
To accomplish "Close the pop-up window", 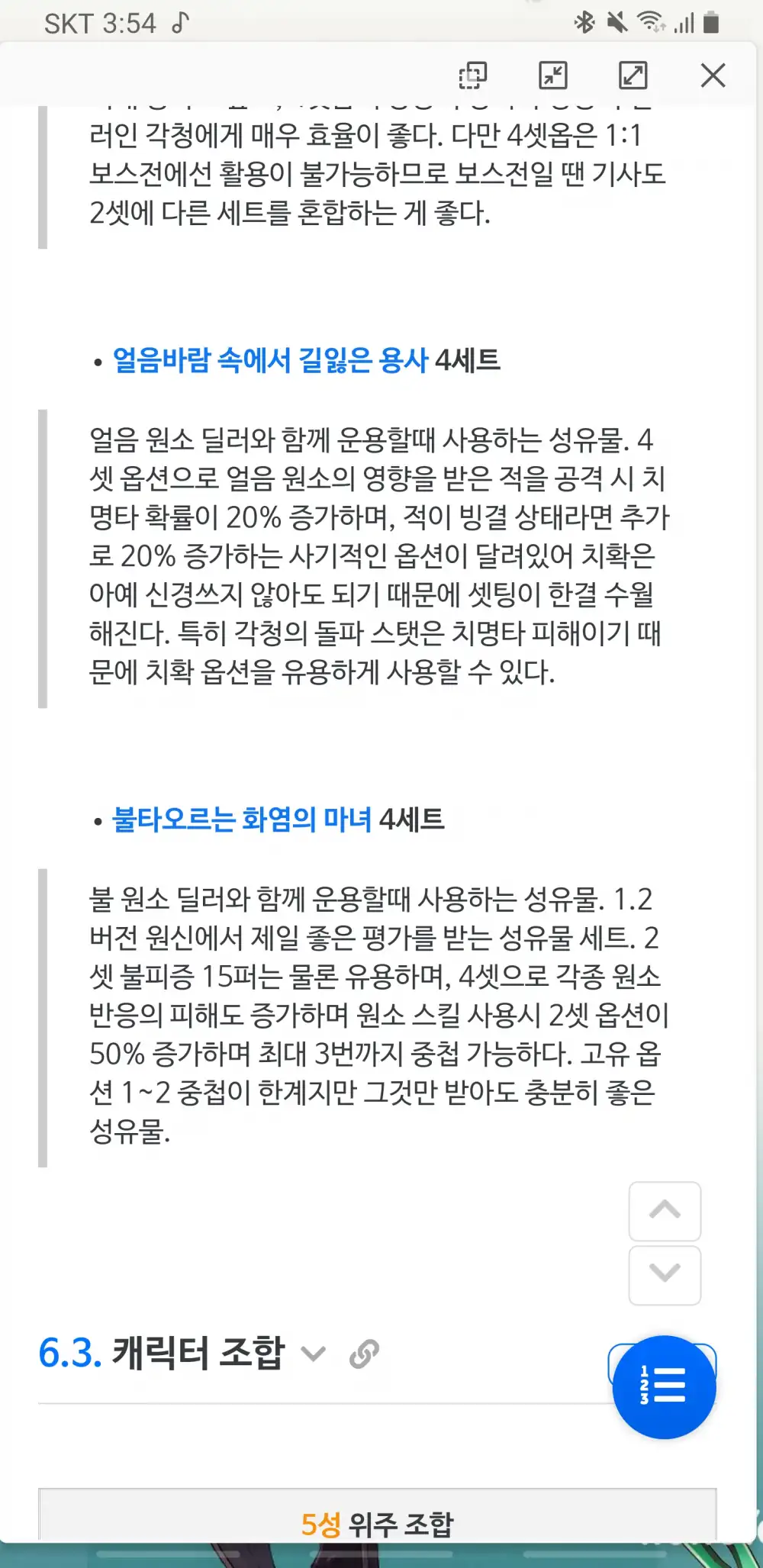I will [x=713, y=76].
